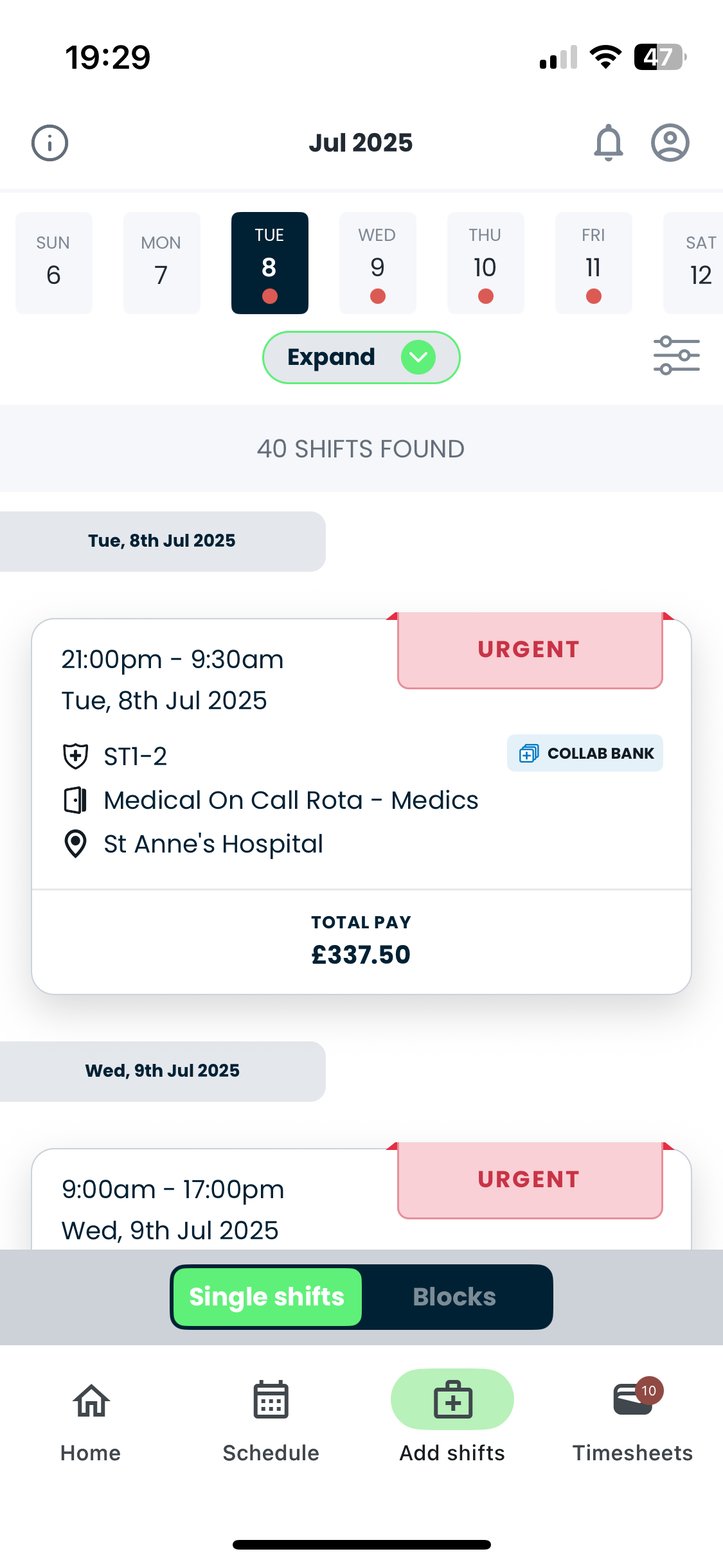Open the URGENT shift at St Anne's Hospital
This screenshot has height=1565, width=723.
click(x=361, y=800)
